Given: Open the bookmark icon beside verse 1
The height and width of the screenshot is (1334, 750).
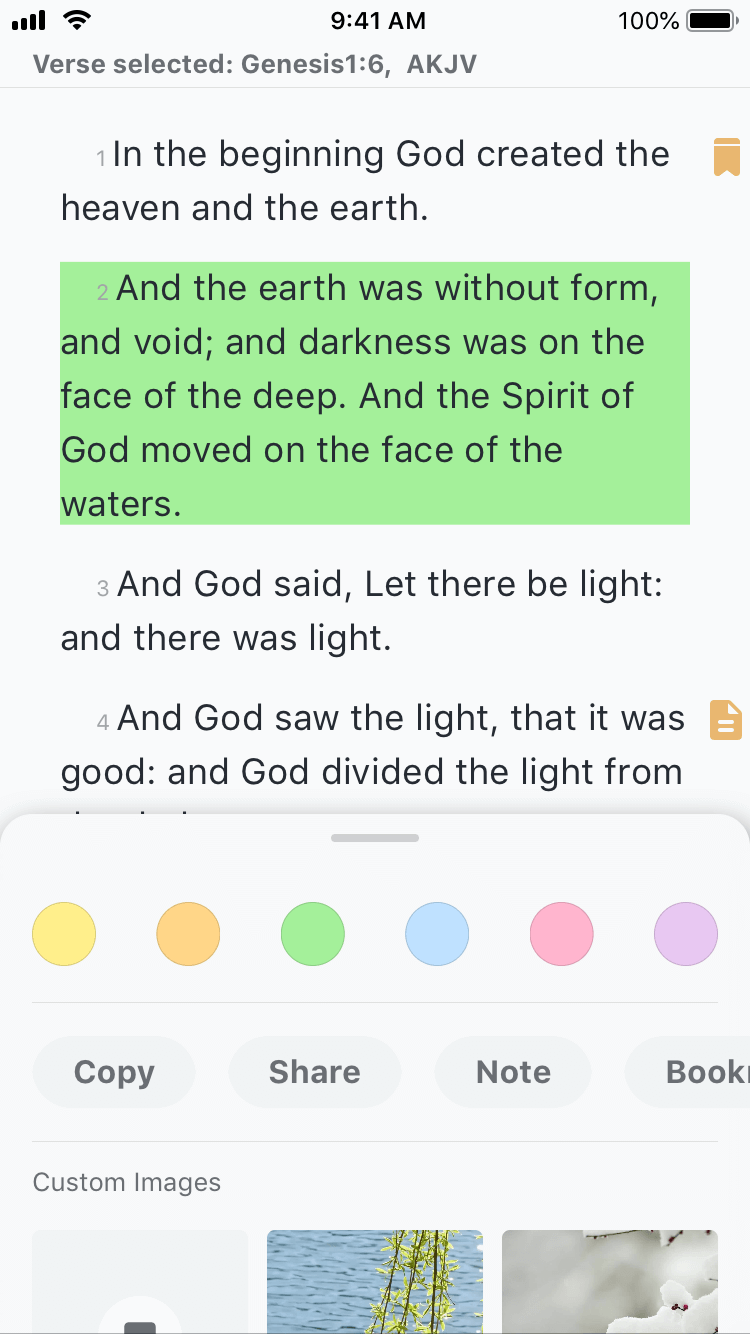Looking at the screenshot, I should pos(726,157).
